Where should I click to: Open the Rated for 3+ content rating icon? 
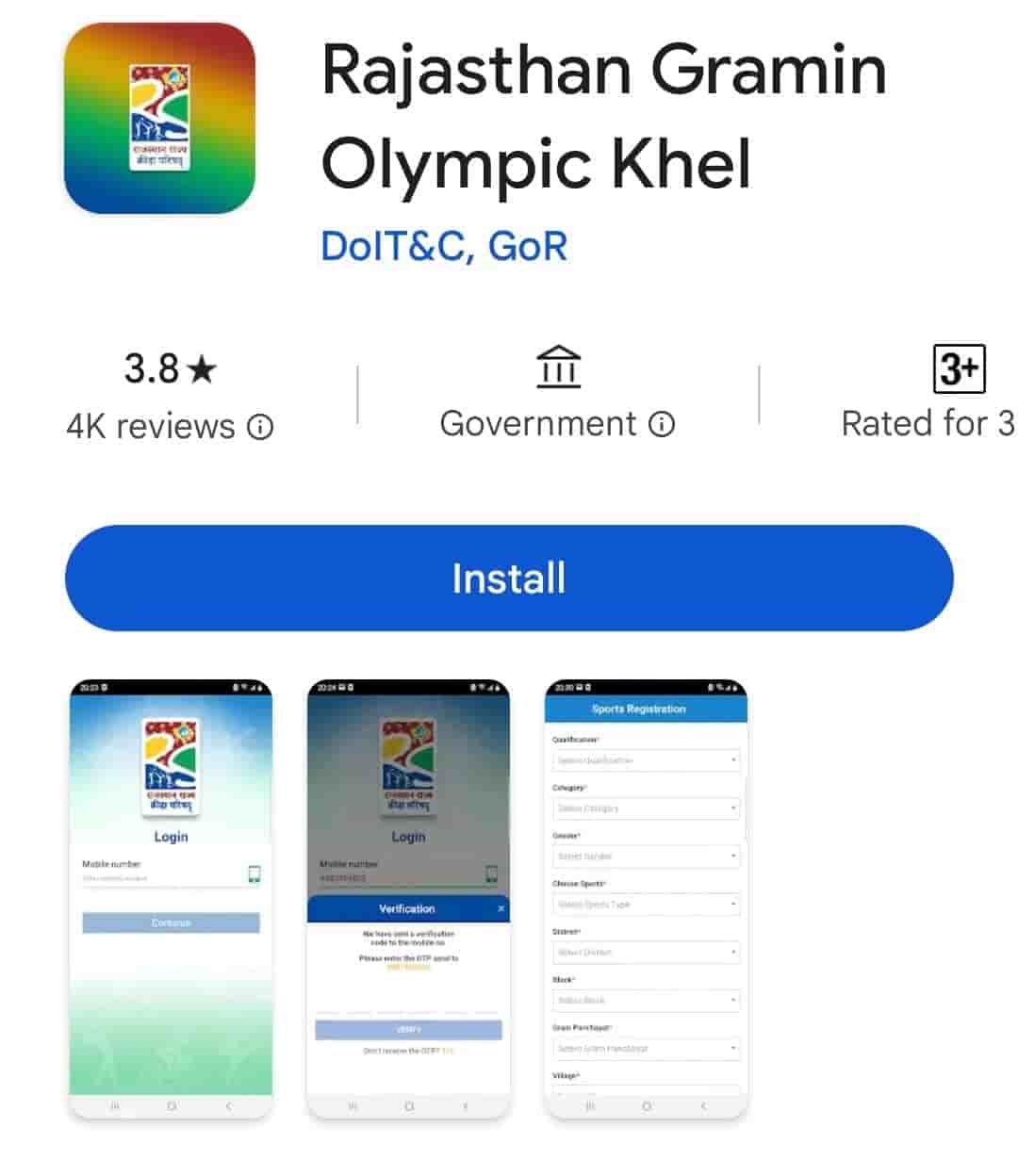tap(957, 369)
